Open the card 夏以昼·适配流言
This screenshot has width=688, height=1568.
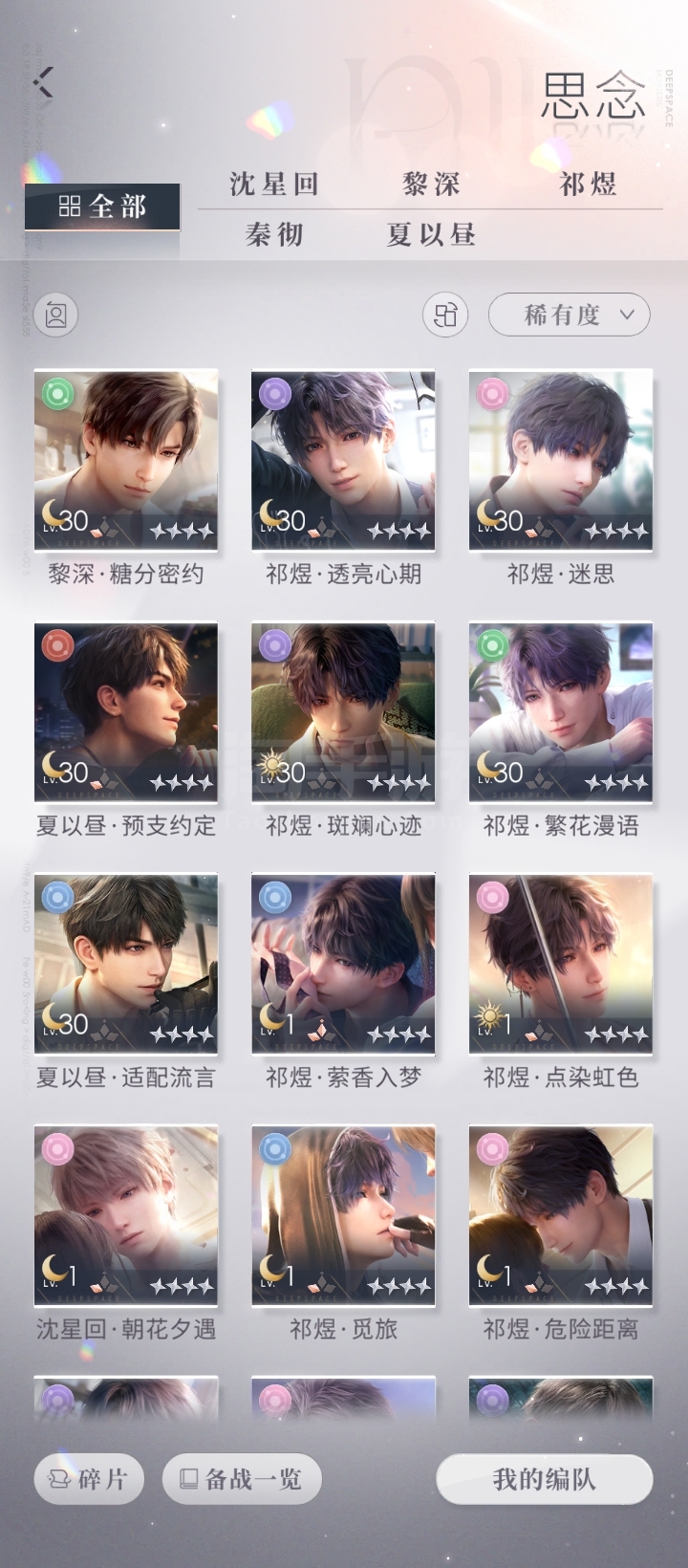pyautogui.click(x=126, y=964)
